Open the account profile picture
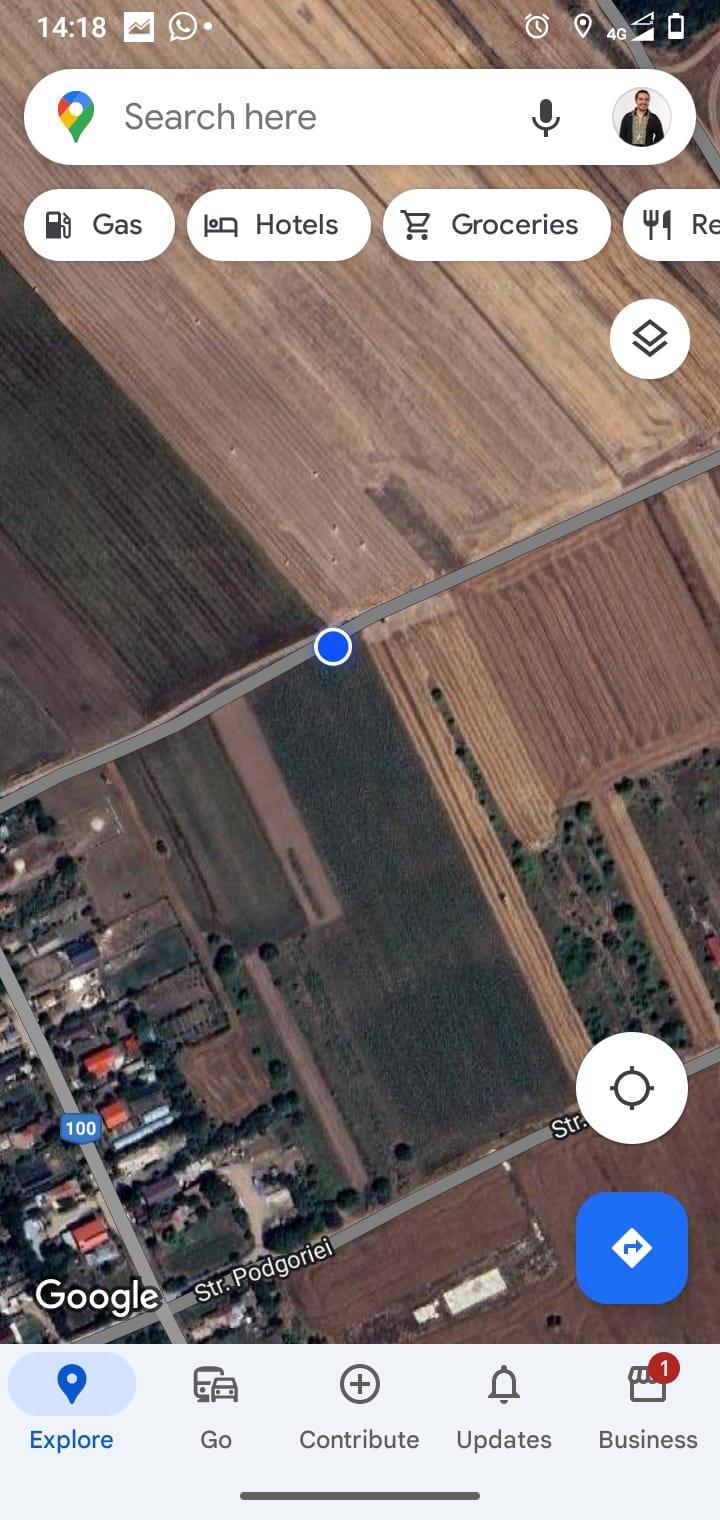Viewport: 720px width, 1520px height. (641, 117)
